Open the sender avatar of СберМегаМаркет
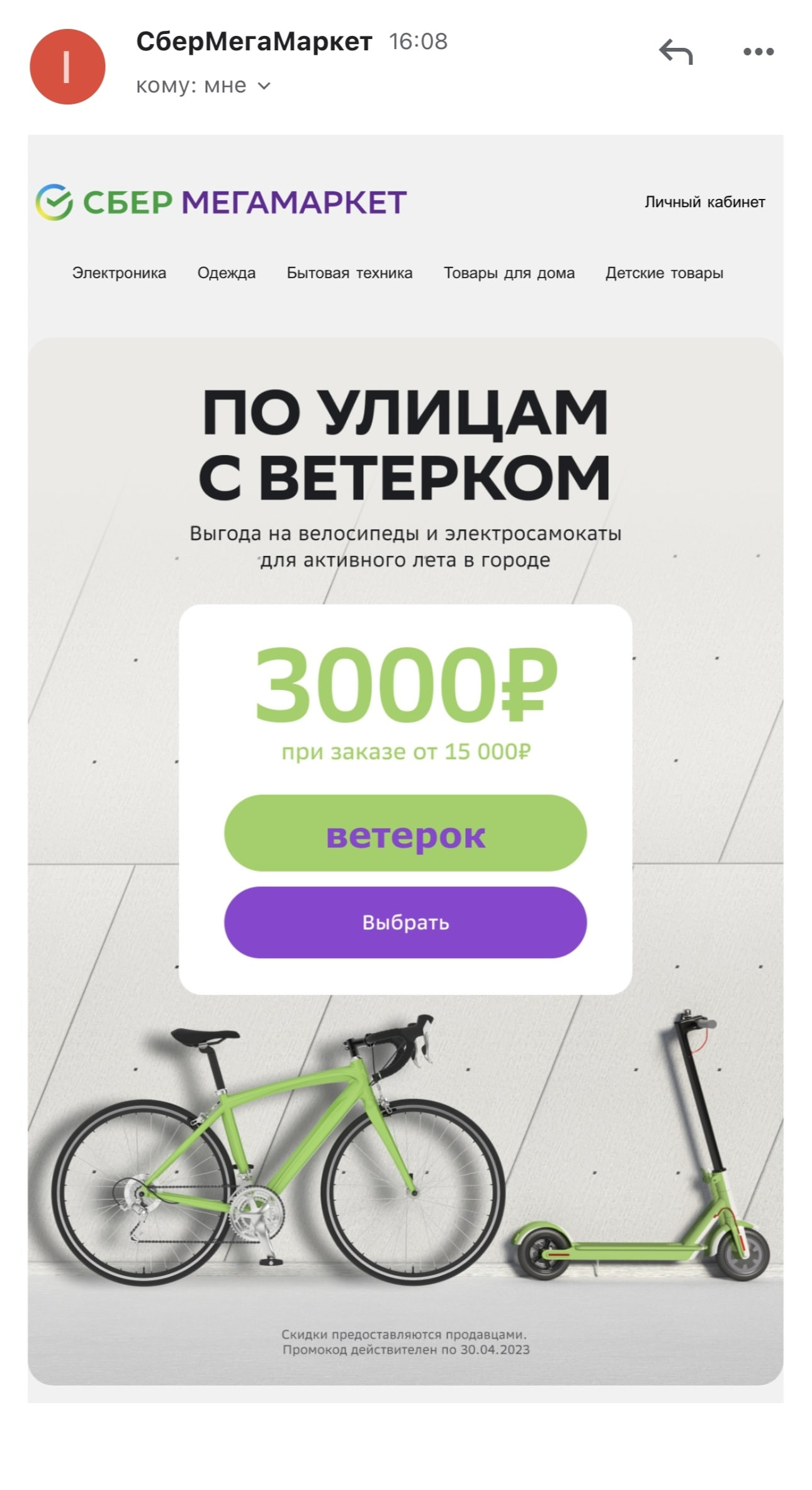Image resolution: width=812 pixels, height=1490 pixels. [67, 67]
